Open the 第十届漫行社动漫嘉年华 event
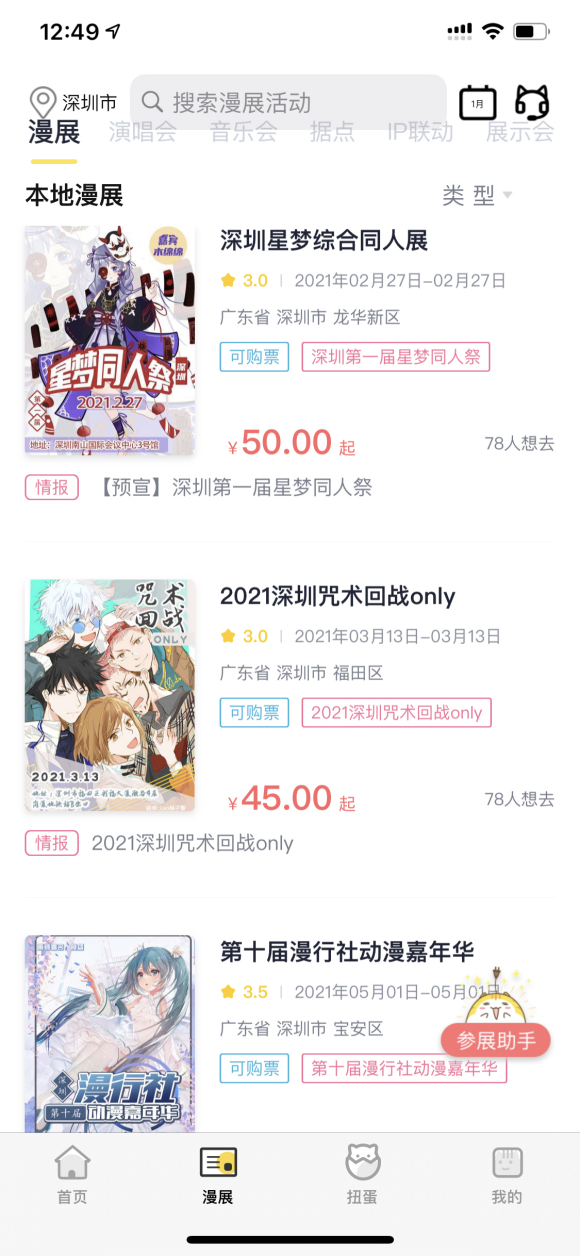Viewport: 580px width, 1256px height. [x=347, y=951]
